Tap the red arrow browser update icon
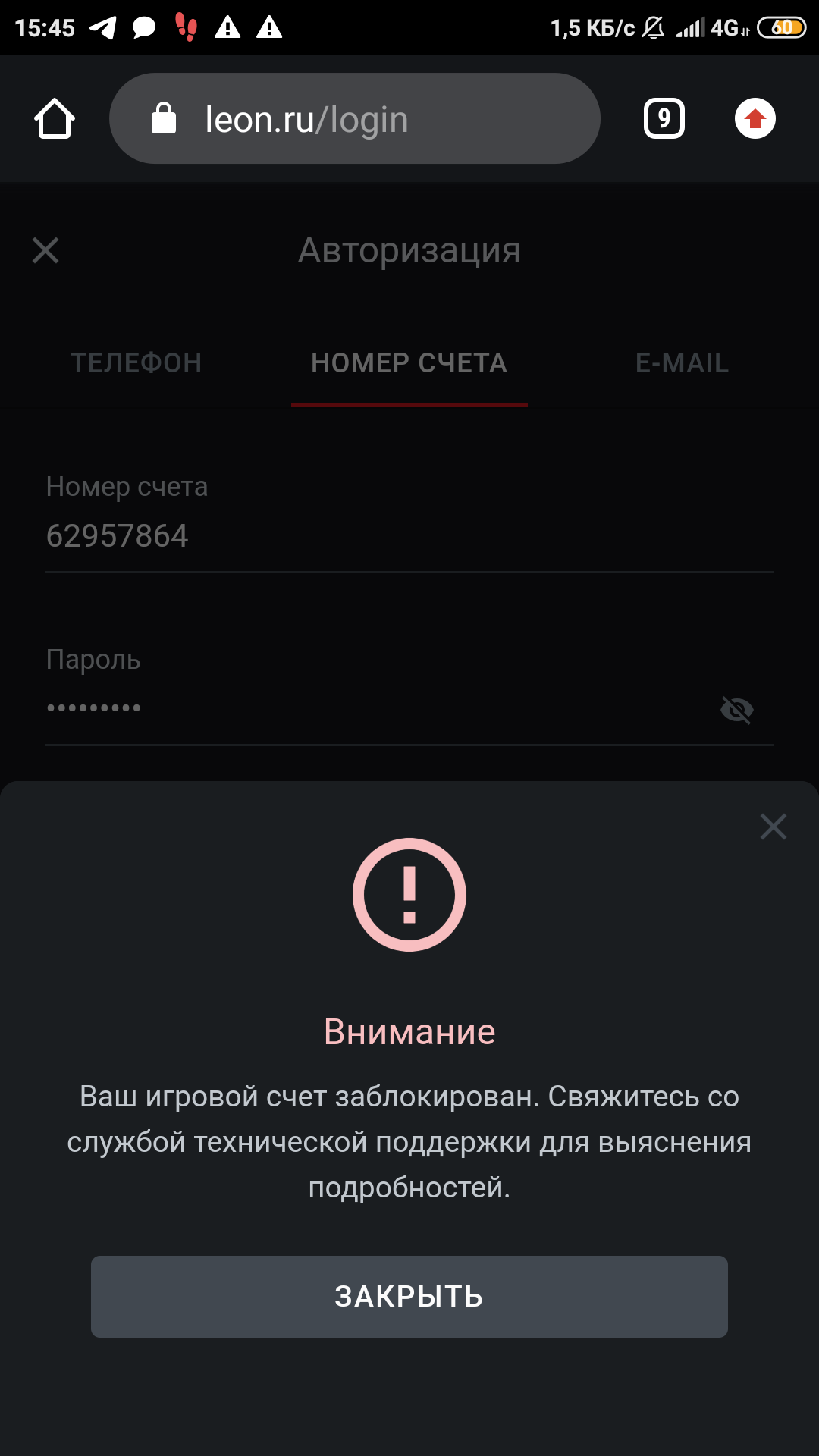 (755, 119)
